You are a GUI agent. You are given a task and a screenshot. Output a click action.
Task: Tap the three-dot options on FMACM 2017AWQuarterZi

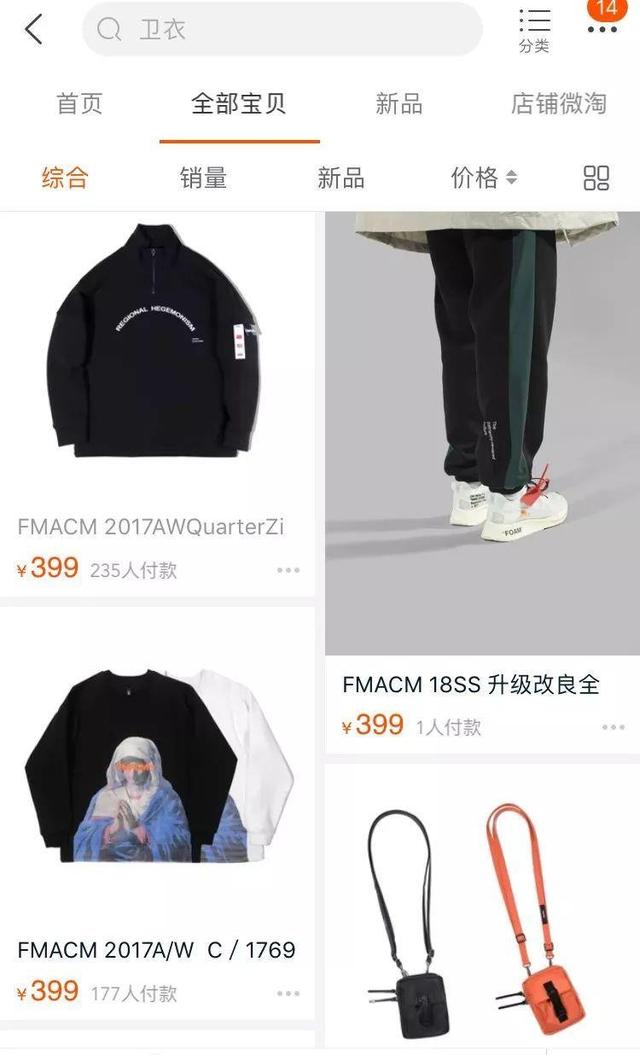pyautogui.click(x=288, y=570)
